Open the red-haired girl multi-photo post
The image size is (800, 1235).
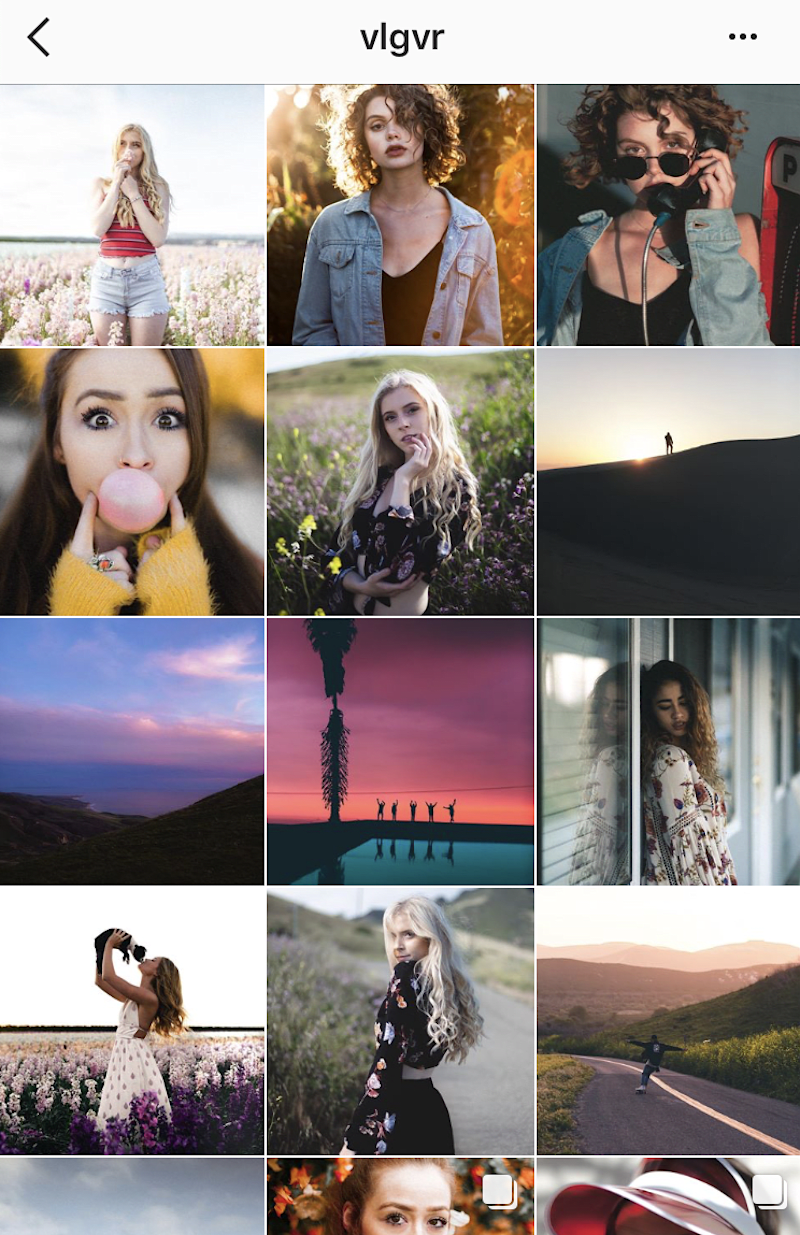(x=400, y=1198)
